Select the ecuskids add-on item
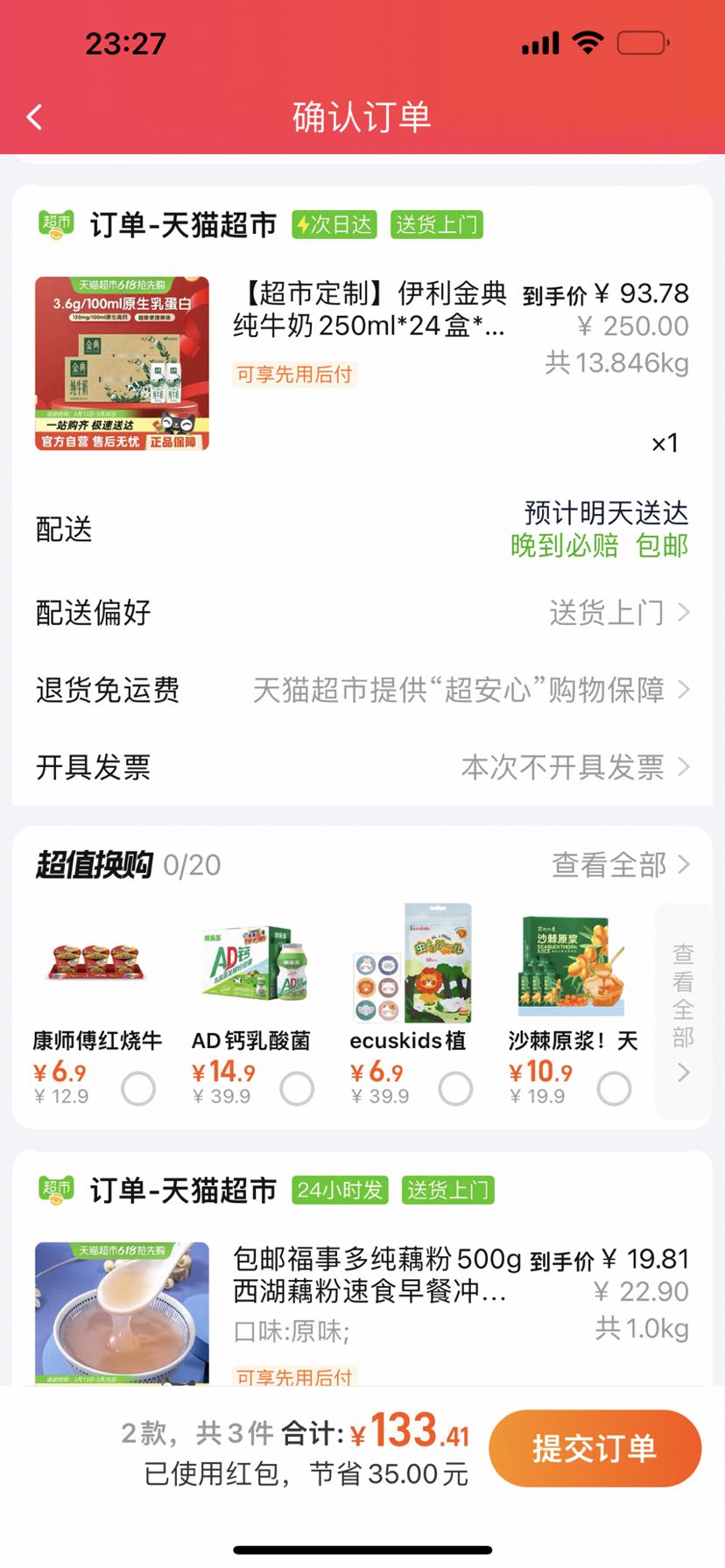The image size is (725, 1568). (455, 1089)
